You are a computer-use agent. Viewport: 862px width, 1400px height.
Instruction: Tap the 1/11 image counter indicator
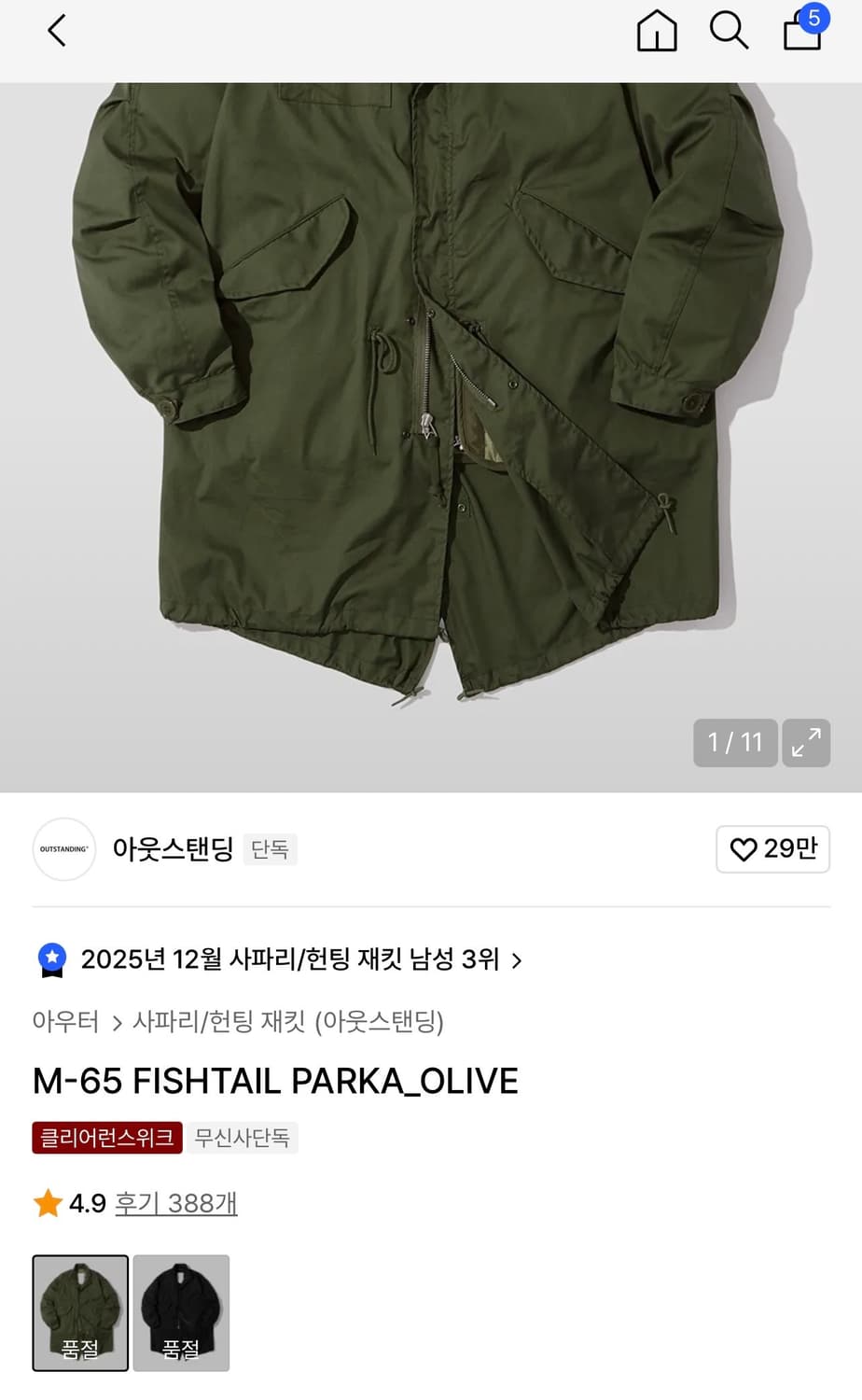point(736,743)
